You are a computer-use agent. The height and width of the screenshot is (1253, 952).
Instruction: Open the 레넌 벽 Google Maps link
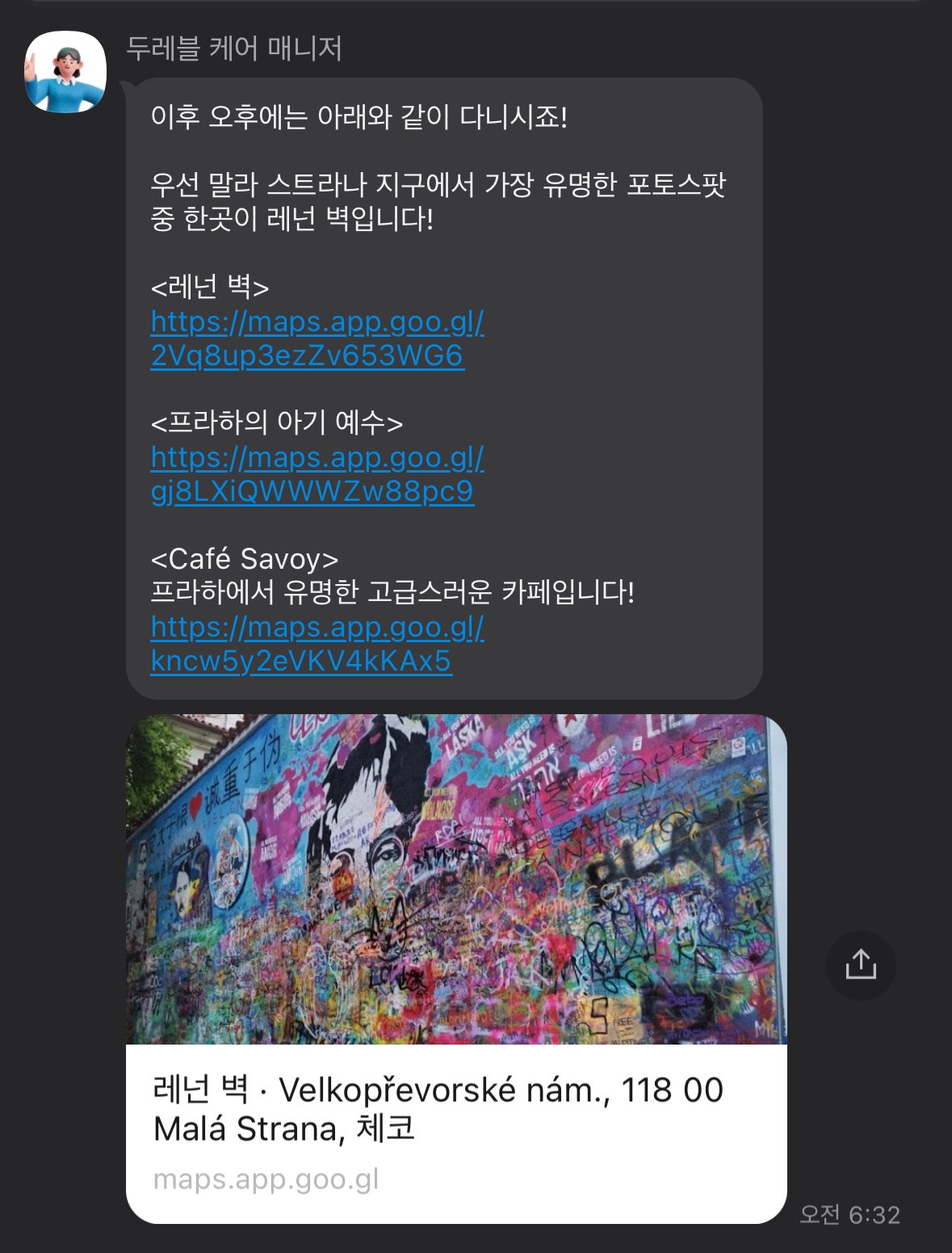coord(317,338)
